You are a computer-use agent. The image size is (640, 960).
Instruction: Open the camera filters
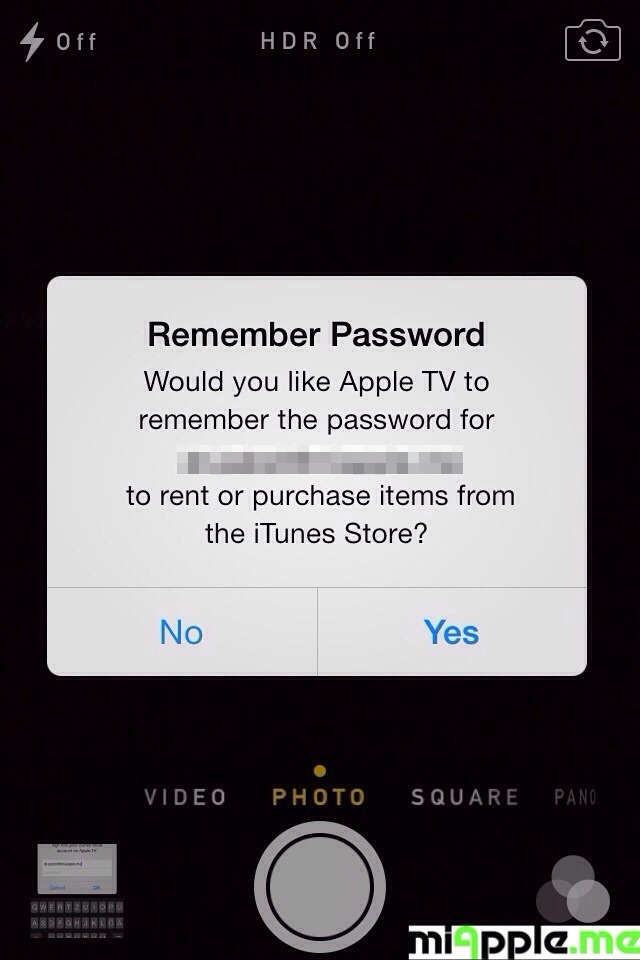[573, 888]
